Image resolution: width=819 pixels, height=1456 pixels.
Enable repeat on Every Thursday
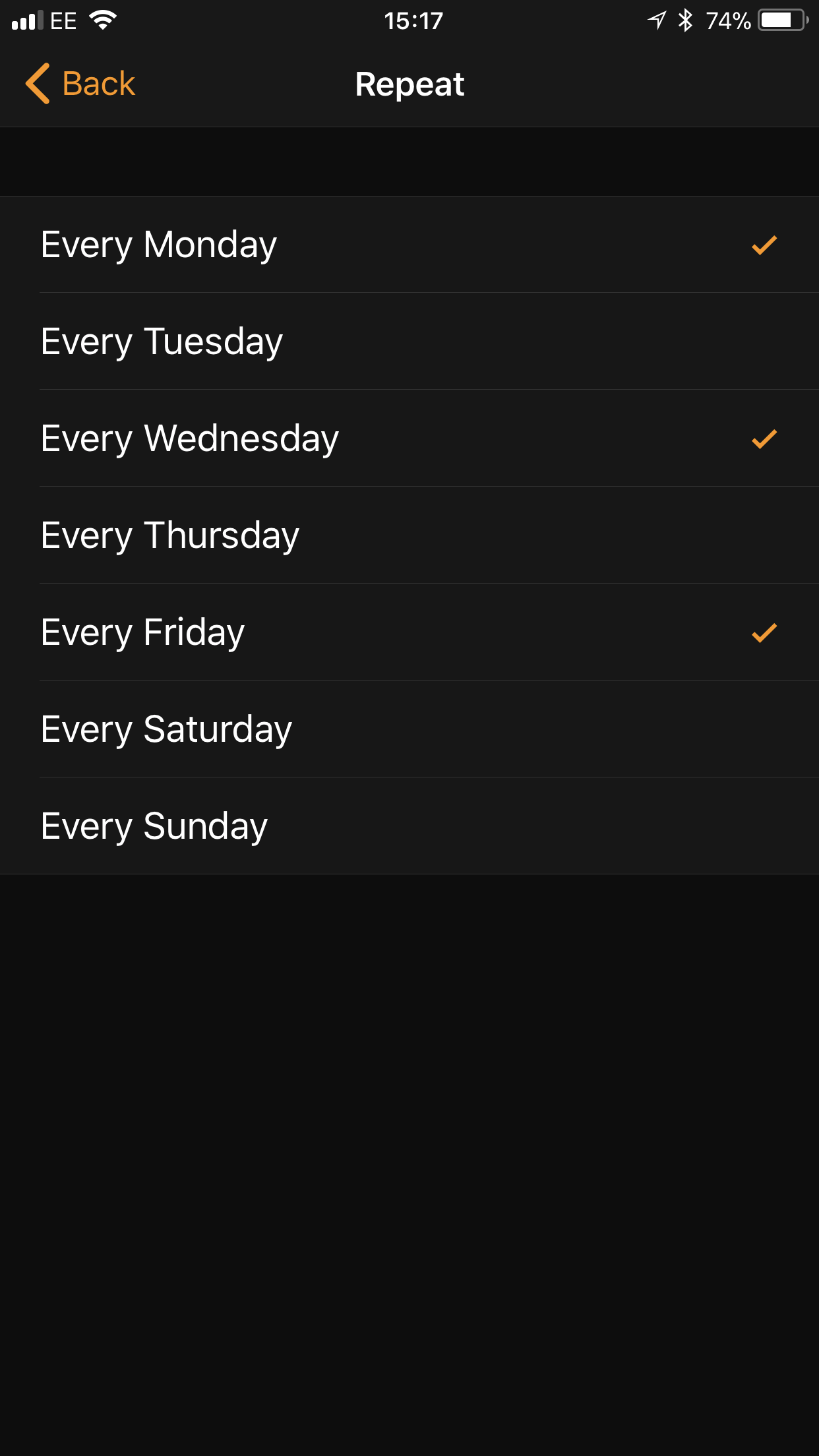click(x=409, y=535)
